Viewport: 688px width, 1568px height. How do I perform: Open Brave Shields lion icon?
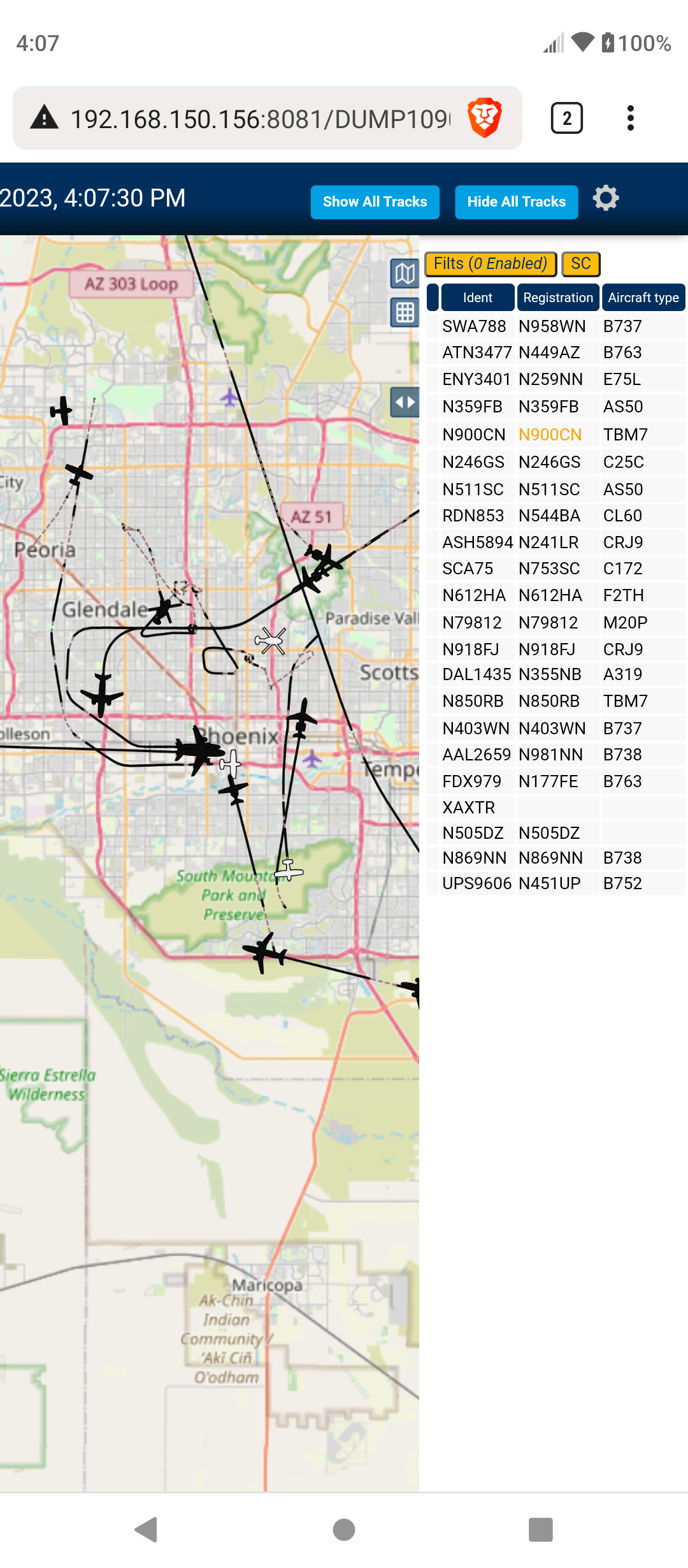tap(485, 118)
